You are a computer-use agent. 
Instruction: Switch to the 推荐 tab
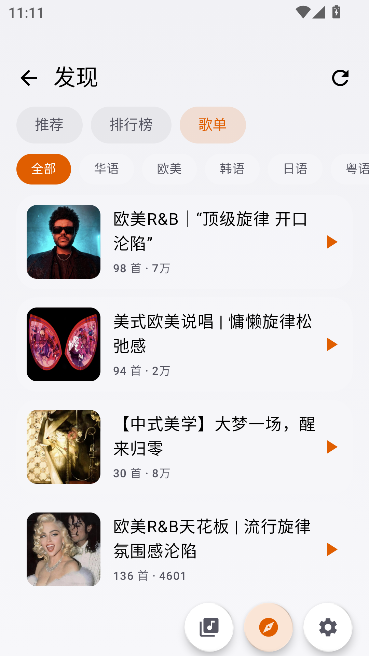49,125
